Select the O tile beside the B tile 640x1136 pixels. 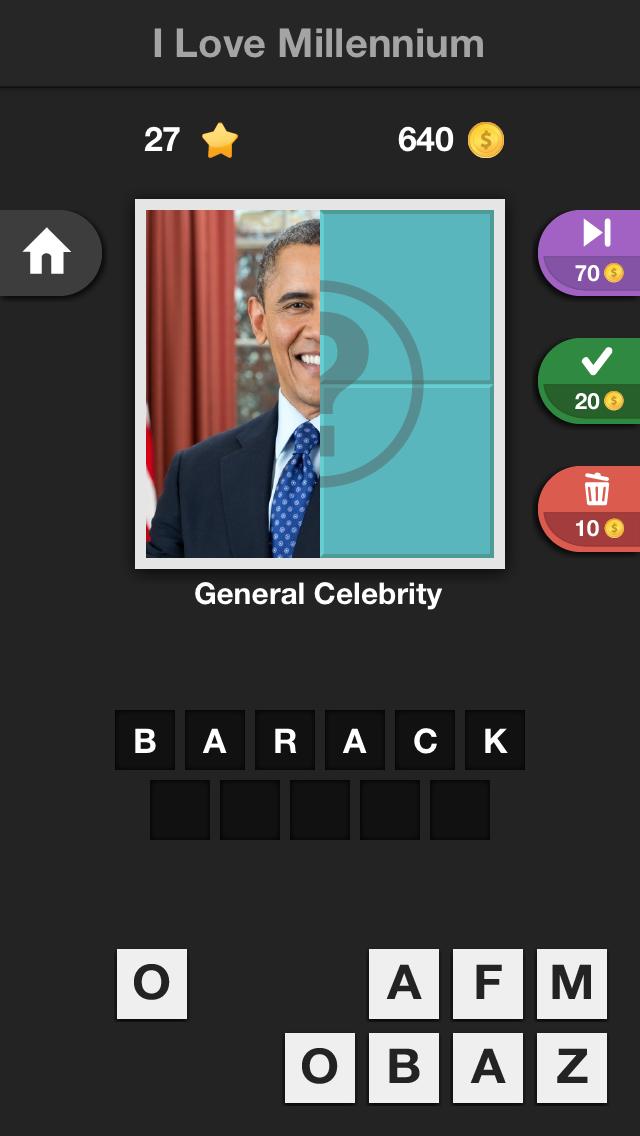coord(320,1068)
